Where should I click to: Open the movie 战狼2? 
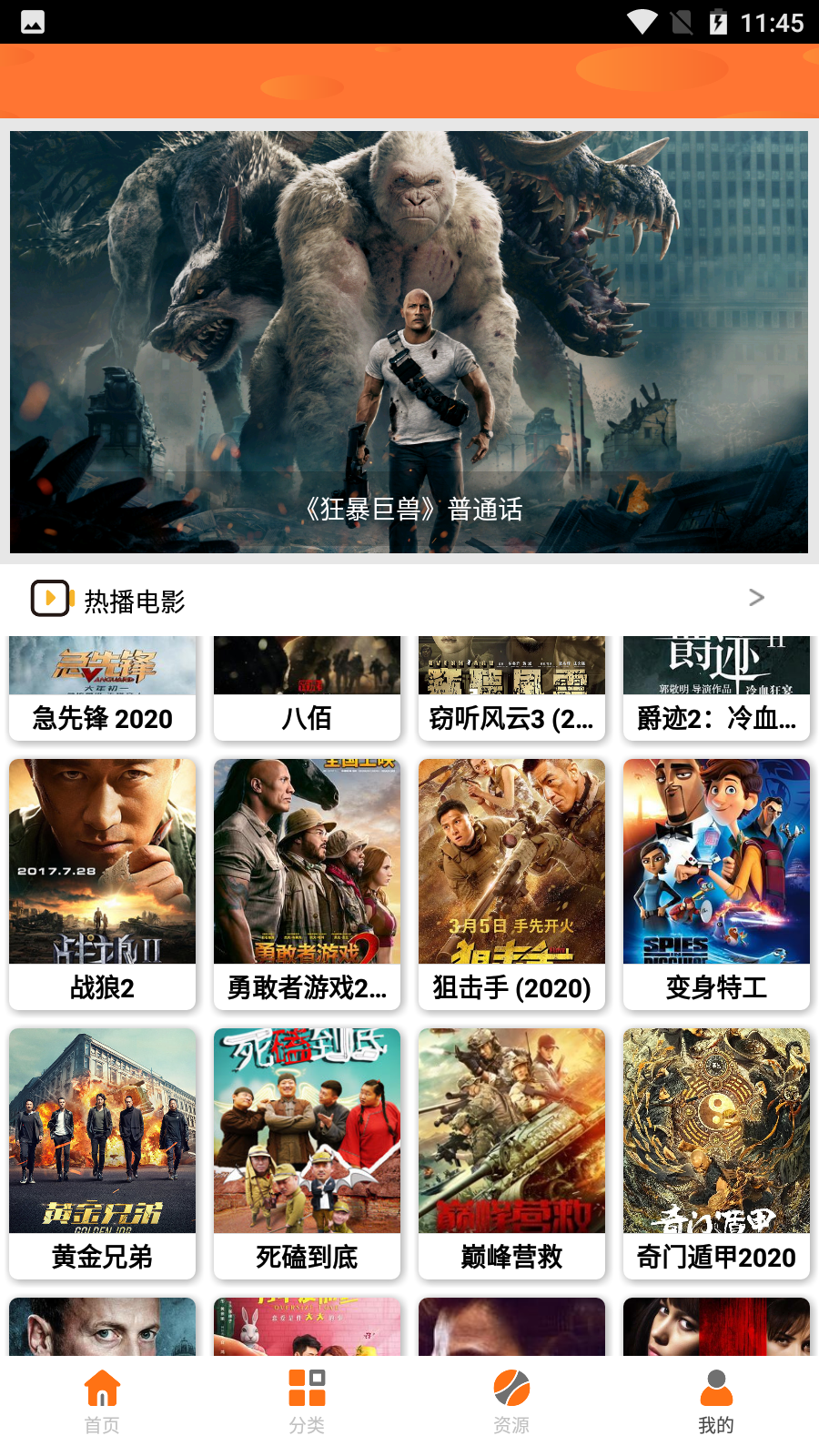point(102,883)
